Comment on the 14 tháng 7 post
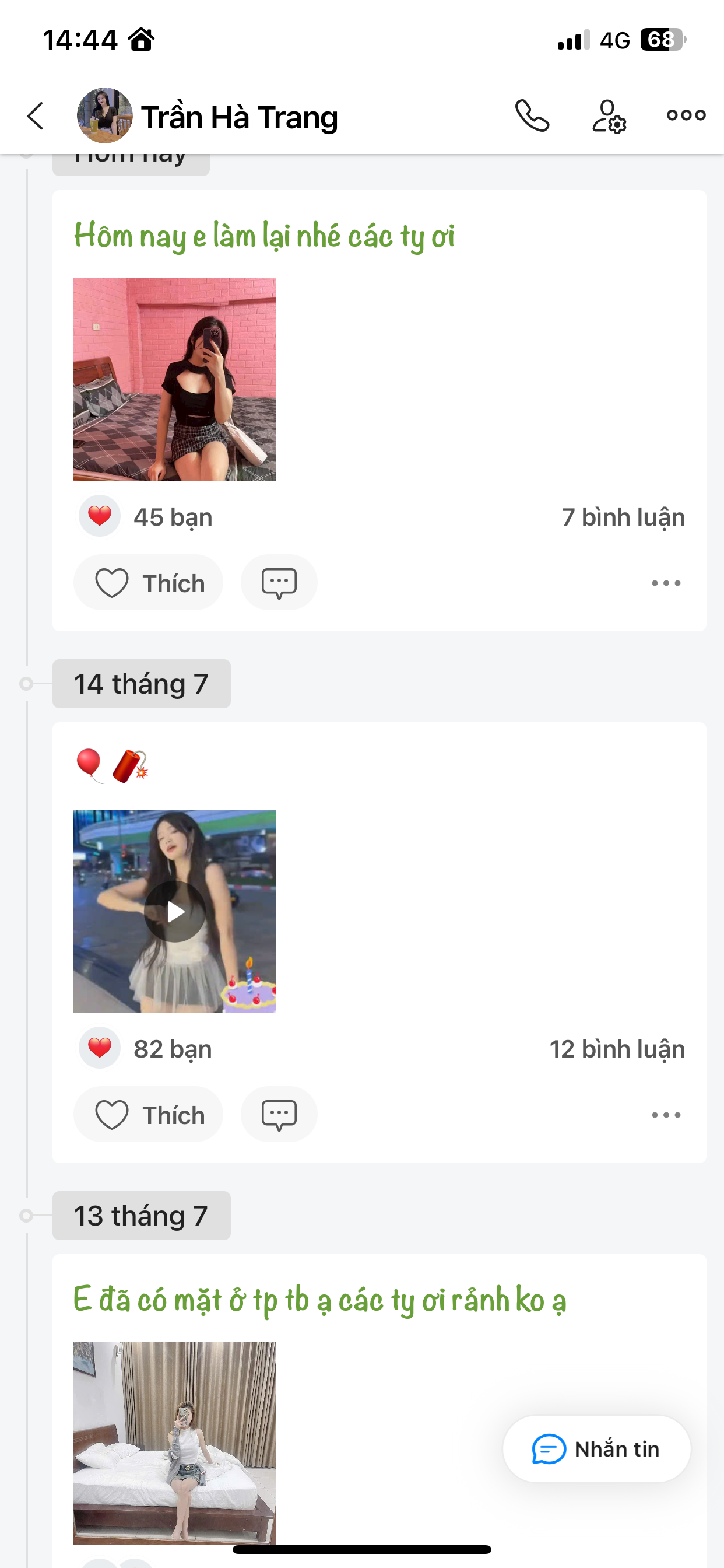The image size is (724, 1568). [279, 1115]
